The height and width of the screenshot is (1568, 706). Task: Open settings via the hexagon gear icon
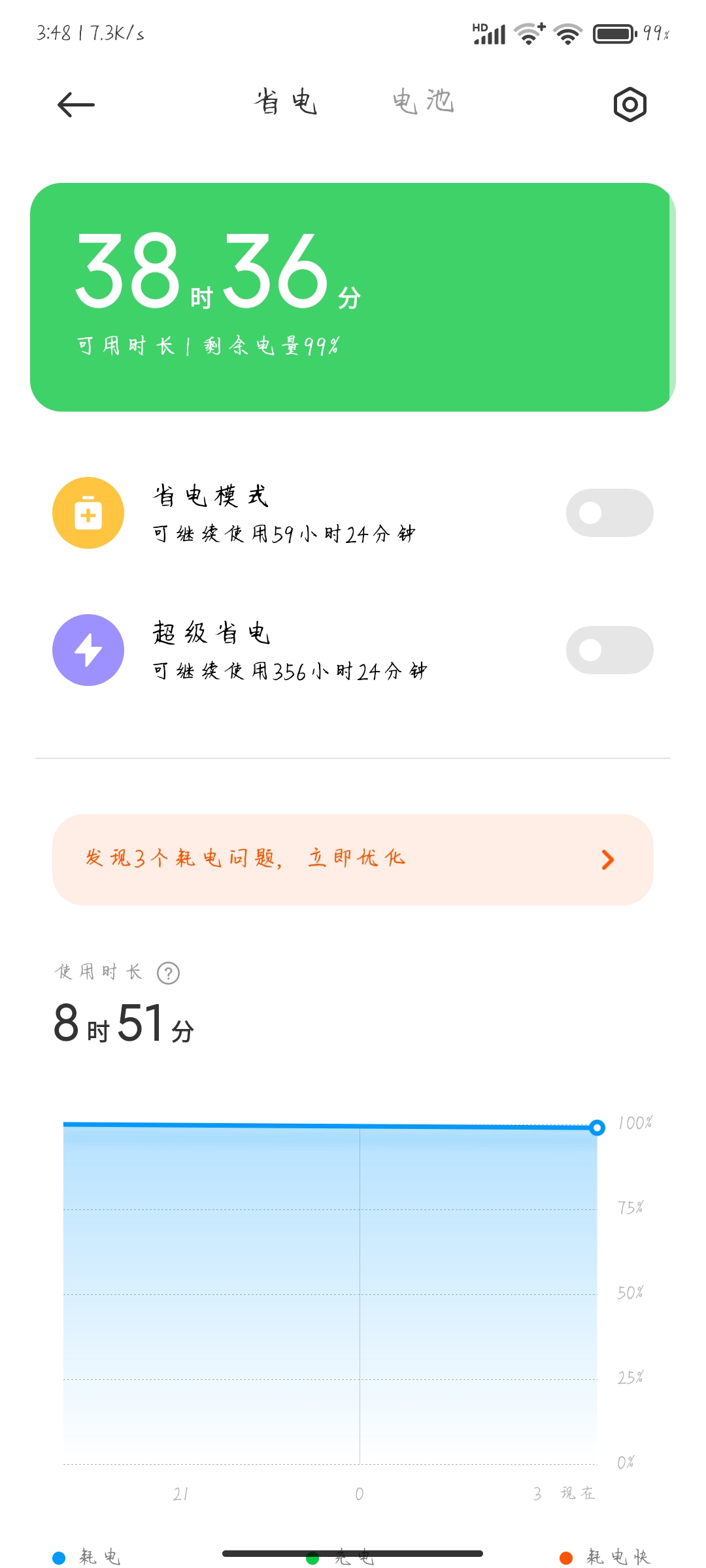630,105
